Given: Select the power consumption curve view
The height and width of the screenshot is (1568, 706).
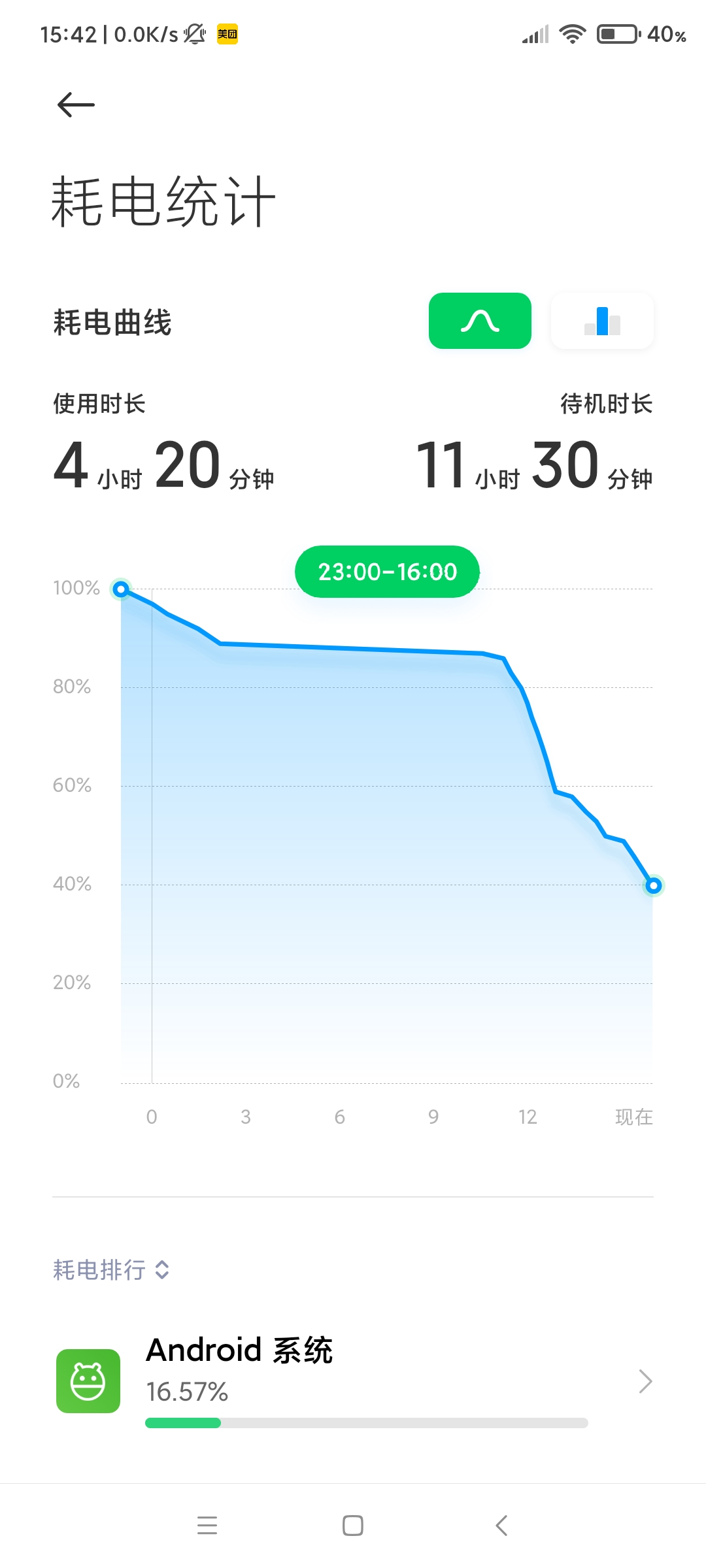Looking at the screenshot, I should (480, 321).
